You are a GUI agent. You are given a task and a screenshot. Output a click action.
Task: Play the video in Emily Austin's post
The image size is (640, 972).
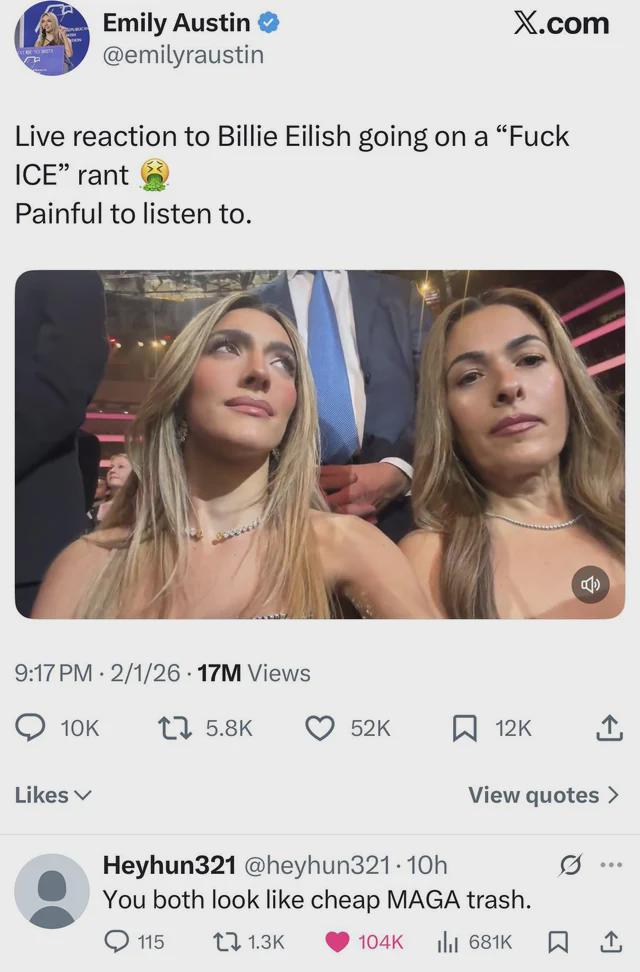tap(319, 444)
